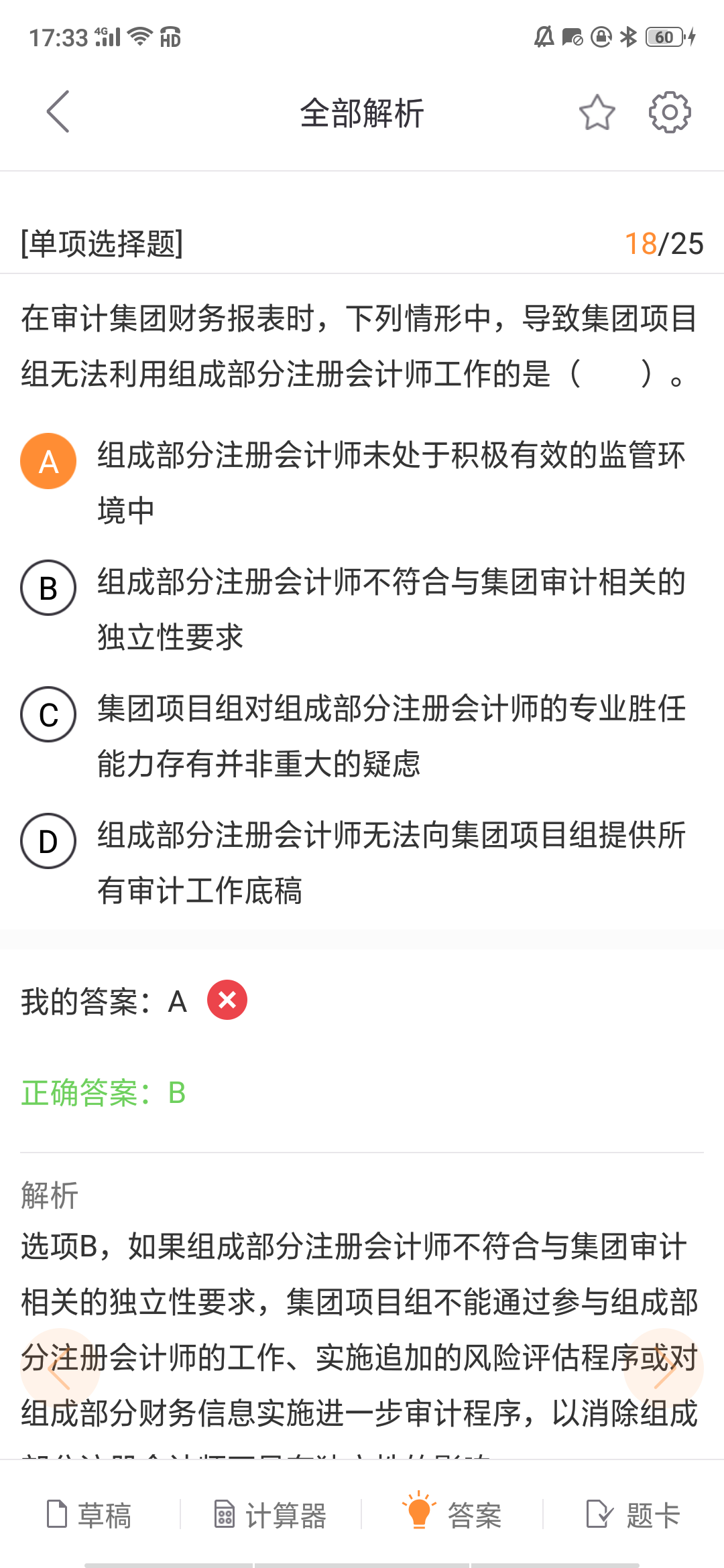Jump to the previous question

(60, 1369)
